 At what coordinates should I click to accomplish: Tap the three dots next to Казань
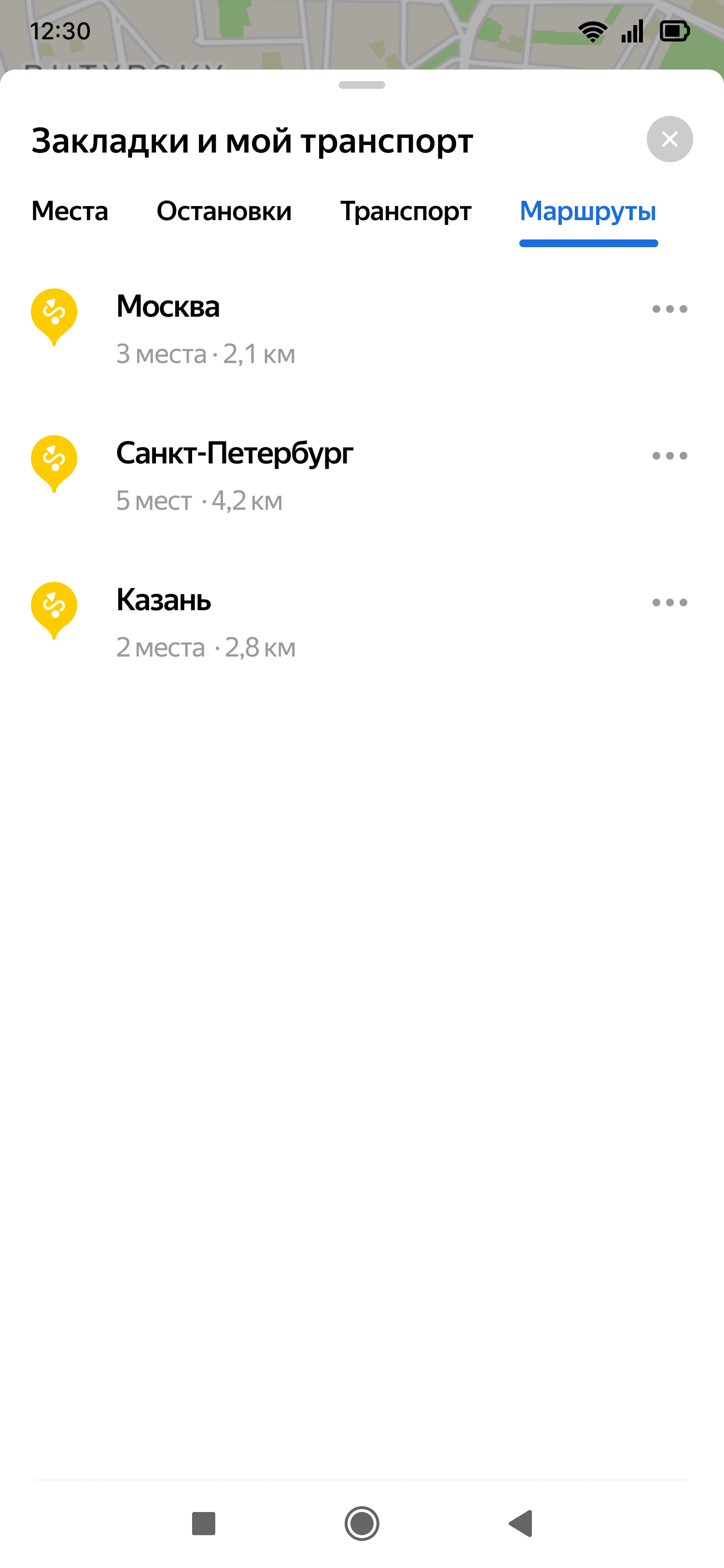669,602
